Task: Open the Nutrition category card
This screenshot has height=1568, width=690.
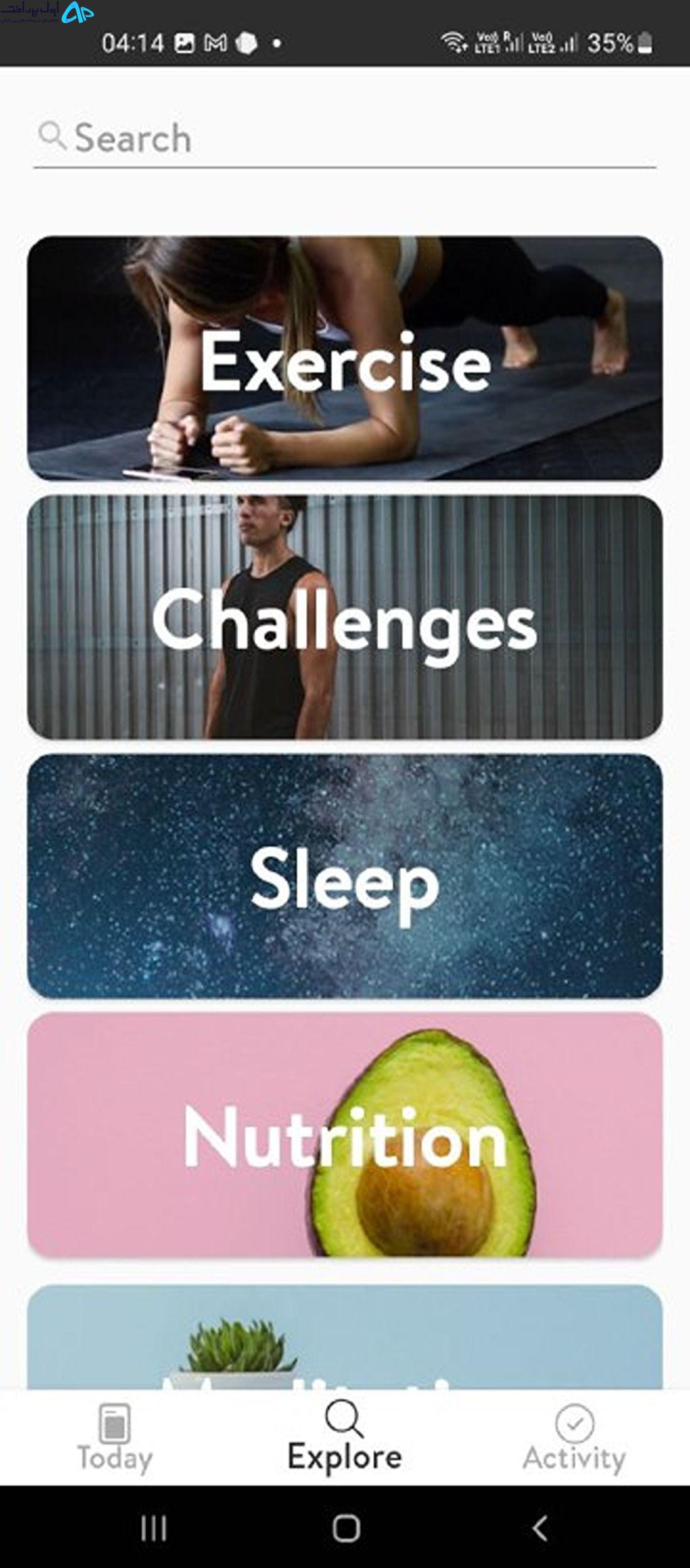Action: (344, 1135)
